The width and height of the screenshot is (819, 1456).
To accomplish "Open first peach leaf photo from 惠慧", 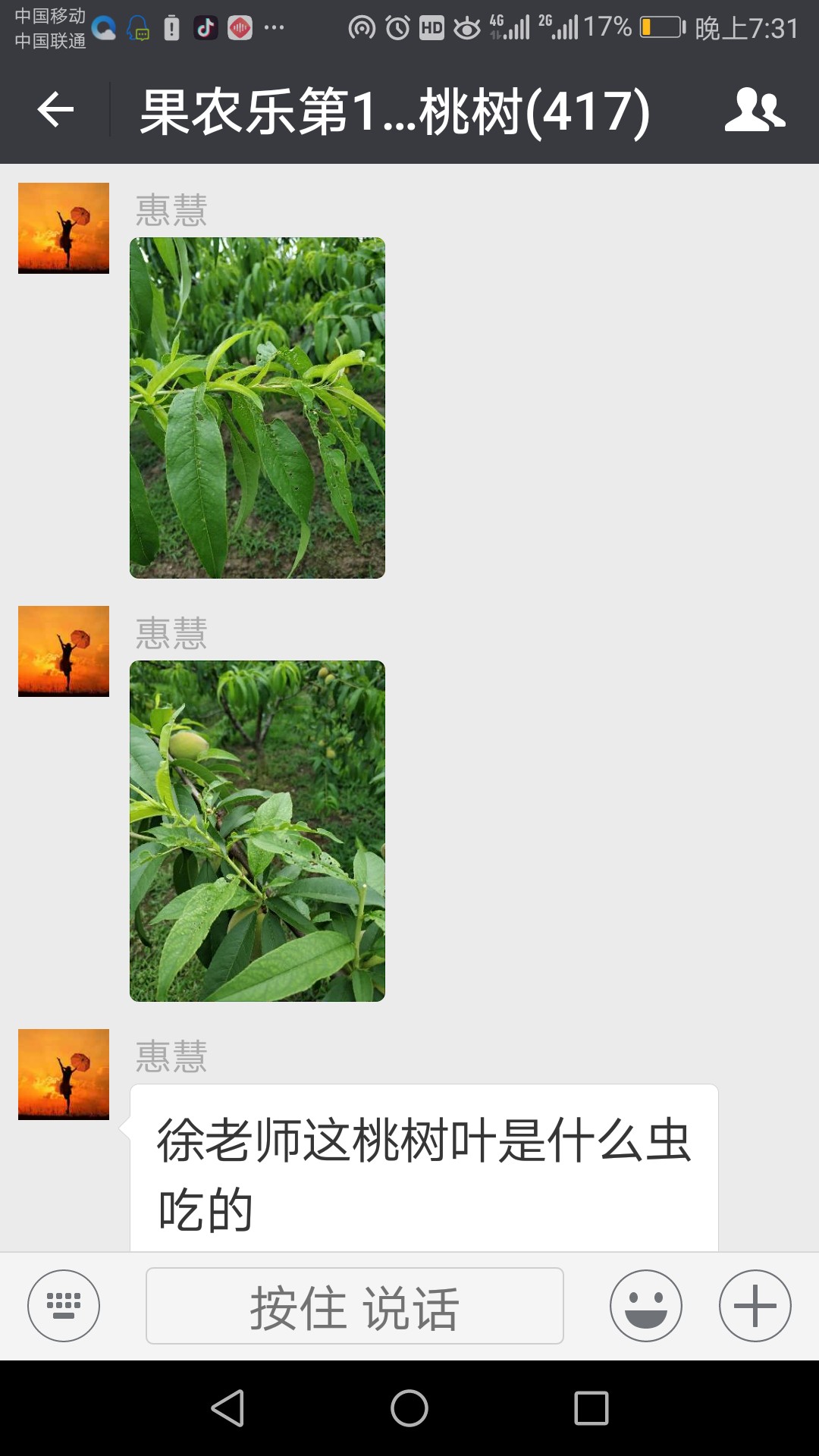I will [257, 408].
